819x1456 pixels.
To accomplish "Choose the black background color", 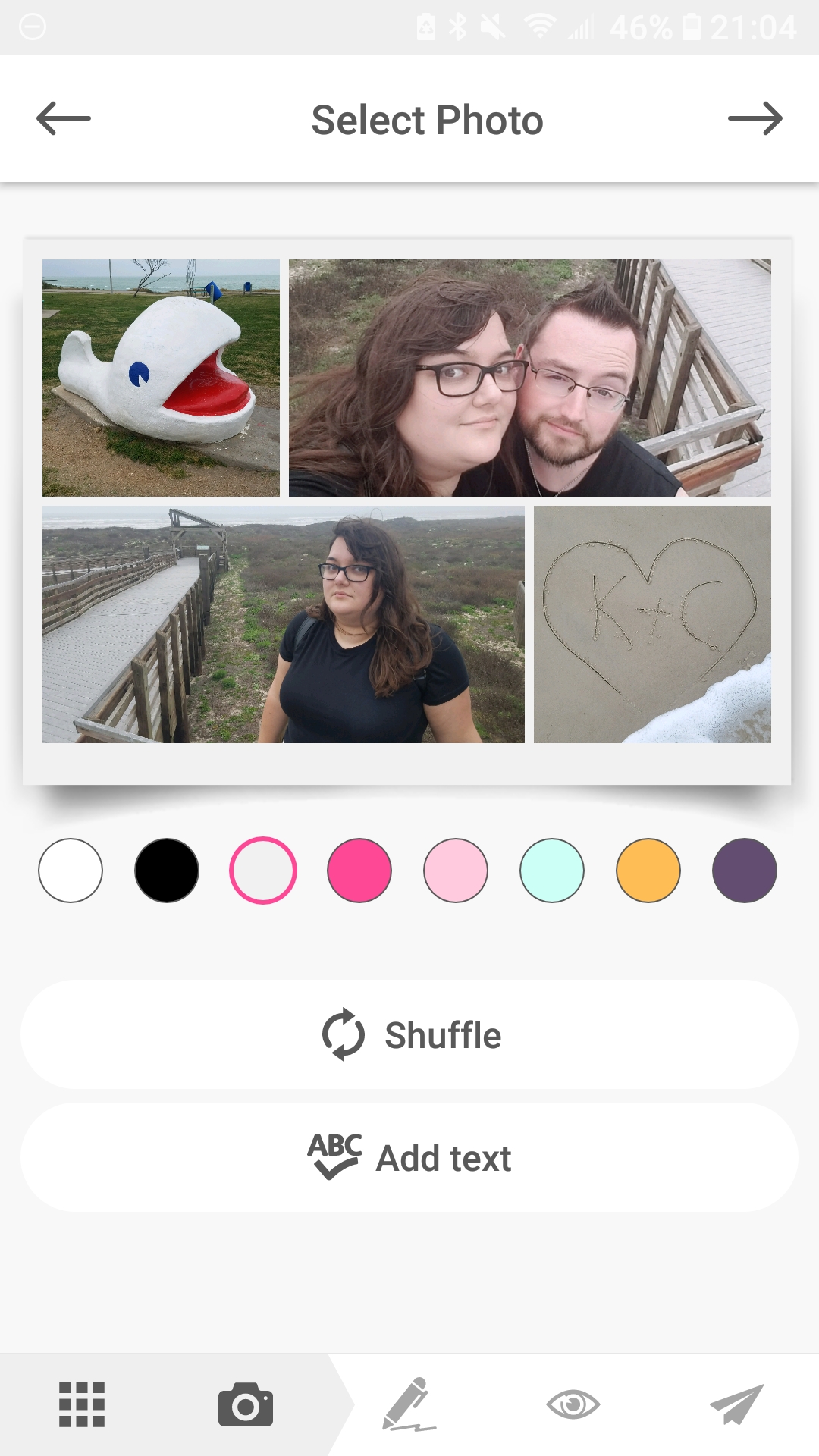I will 167,871.
